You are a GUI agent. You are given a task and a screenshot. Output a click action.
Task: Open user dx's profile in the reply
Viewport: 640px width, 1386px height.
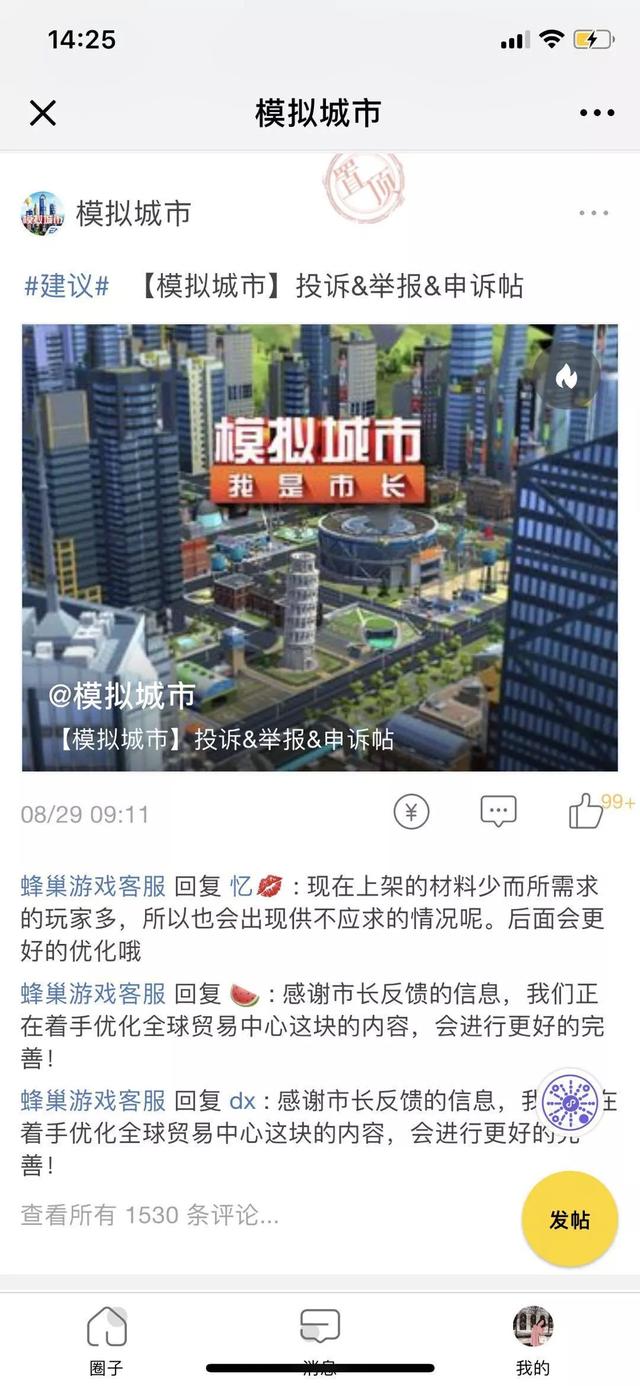(242, 1102)
